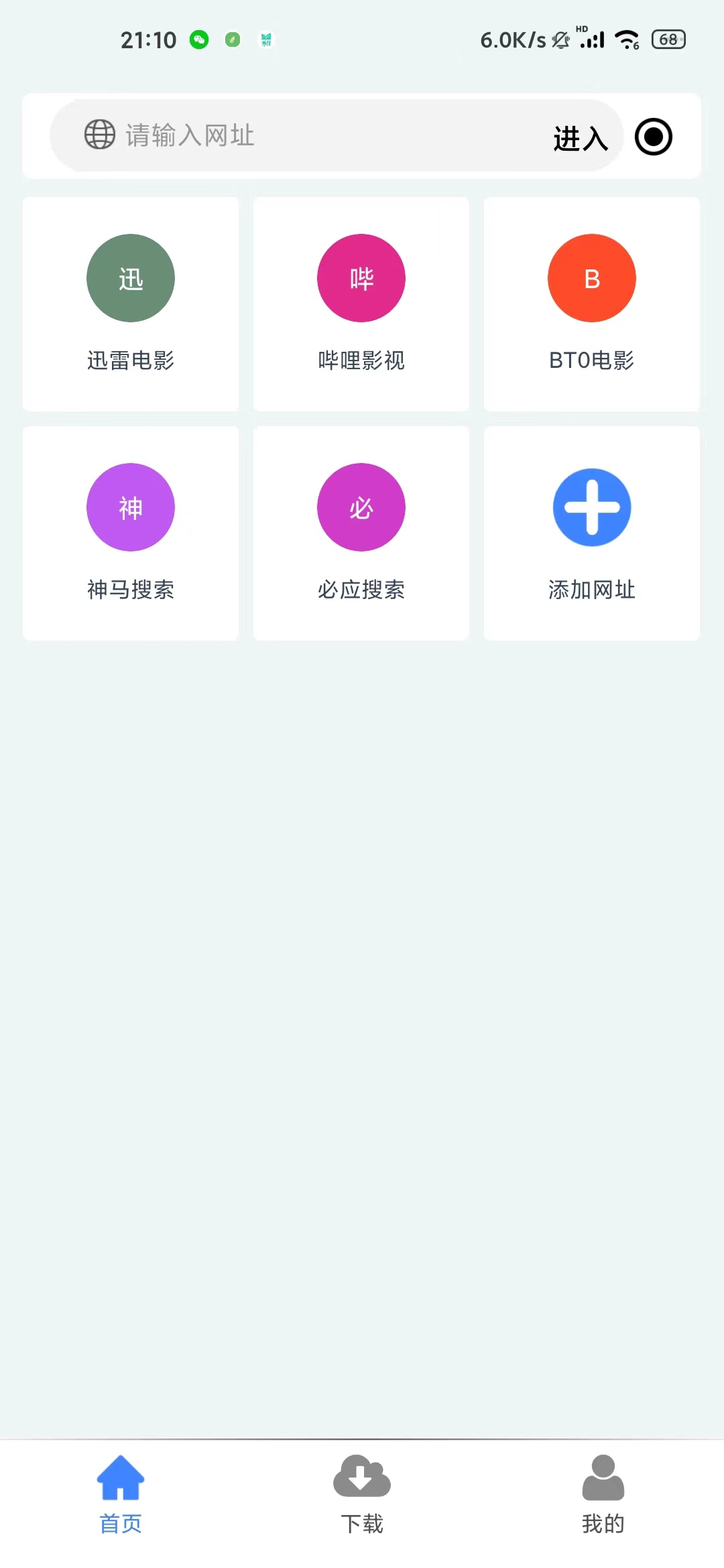This screenshot has width=724, height=1568.
Task: Add a new site with 添加网址
Action: pos(592,533)
